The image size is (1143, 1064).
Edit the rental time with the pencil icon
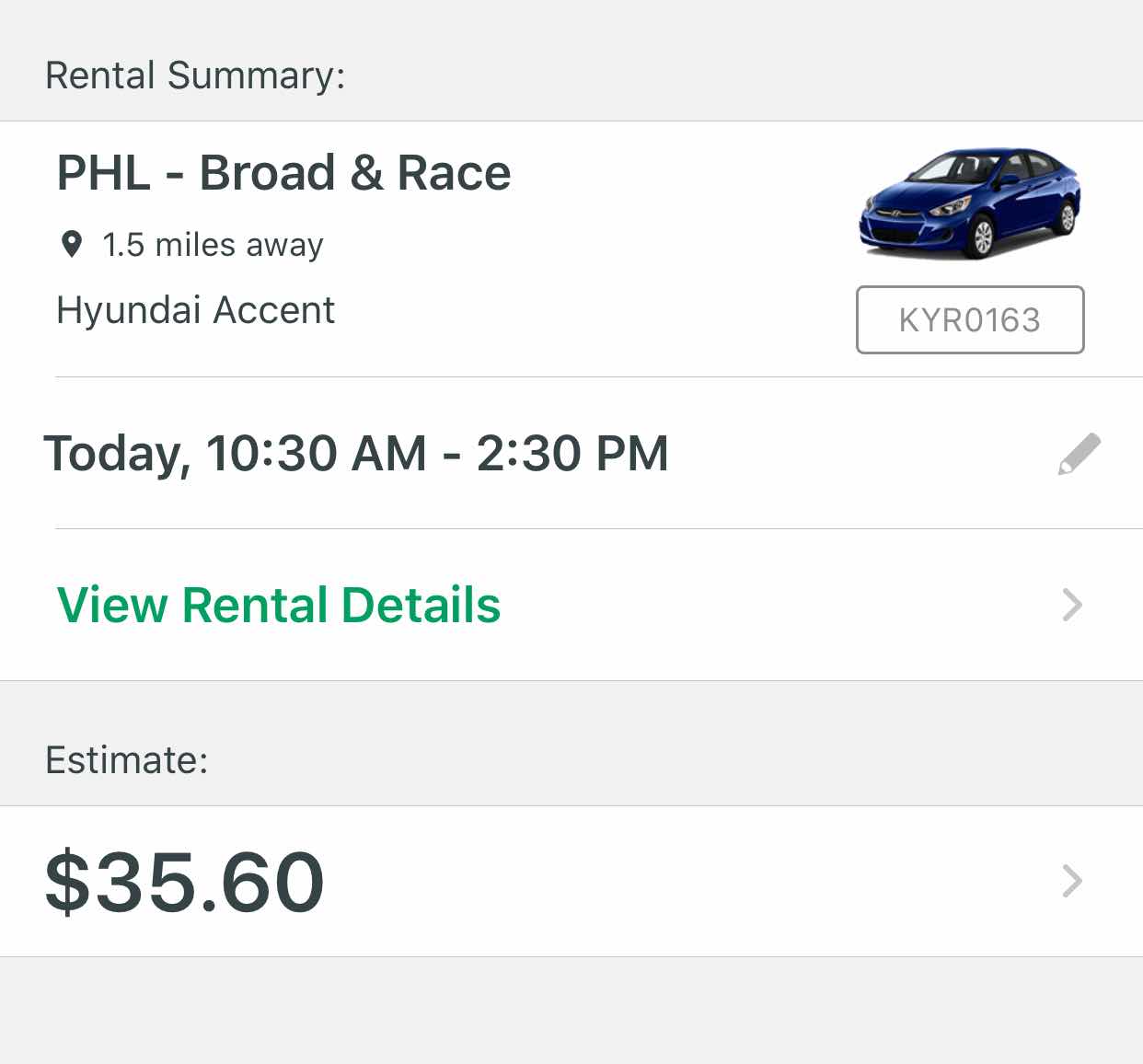click(x=1079, y=454)
